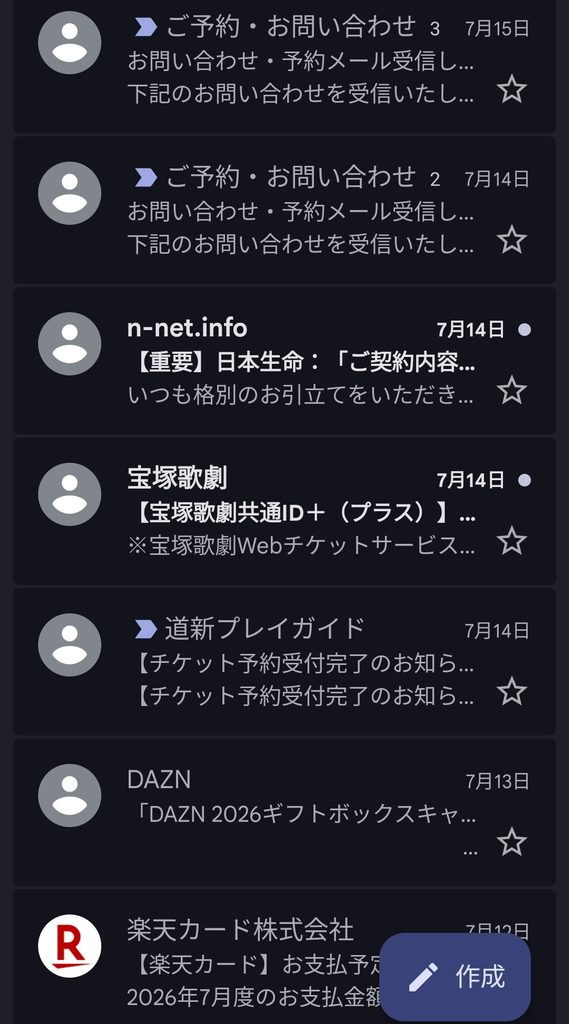Tap the 作成 compose button
Viewport: 569px width, 1024px height.
pyautogui.click(x=455, y=976)
